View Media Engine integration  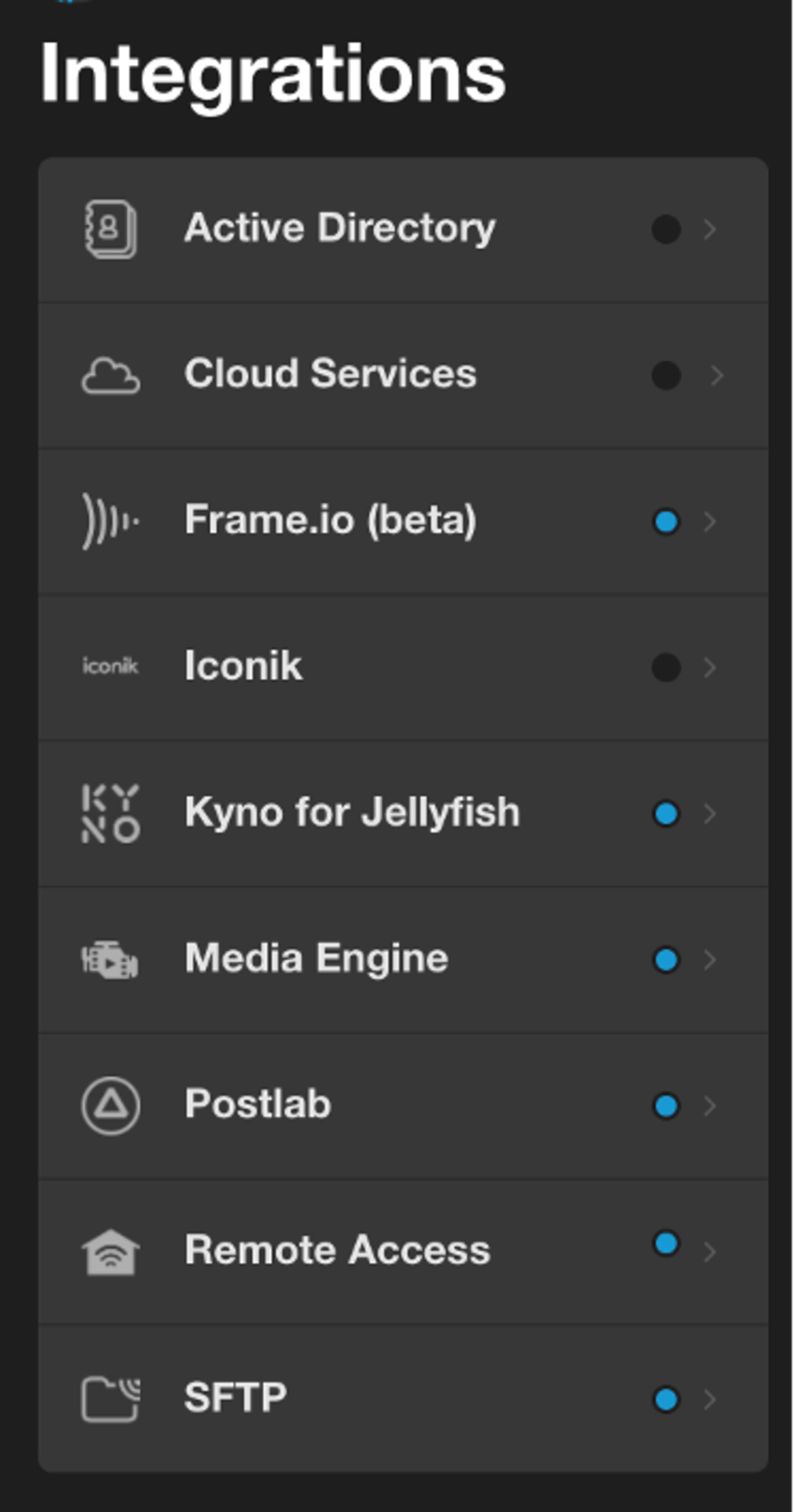(x=403, y=961)
